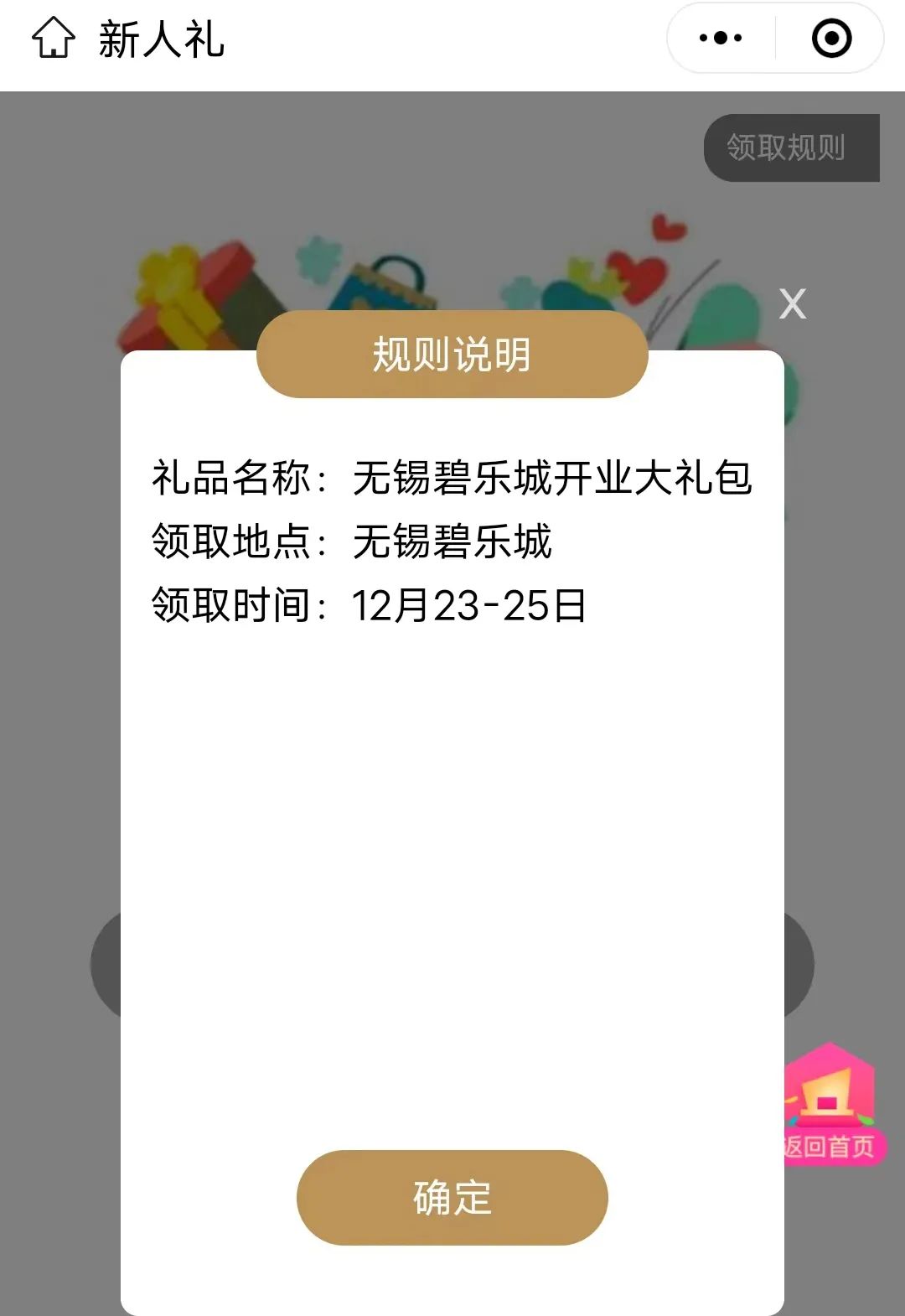Tap the home icon in the header

54,39
